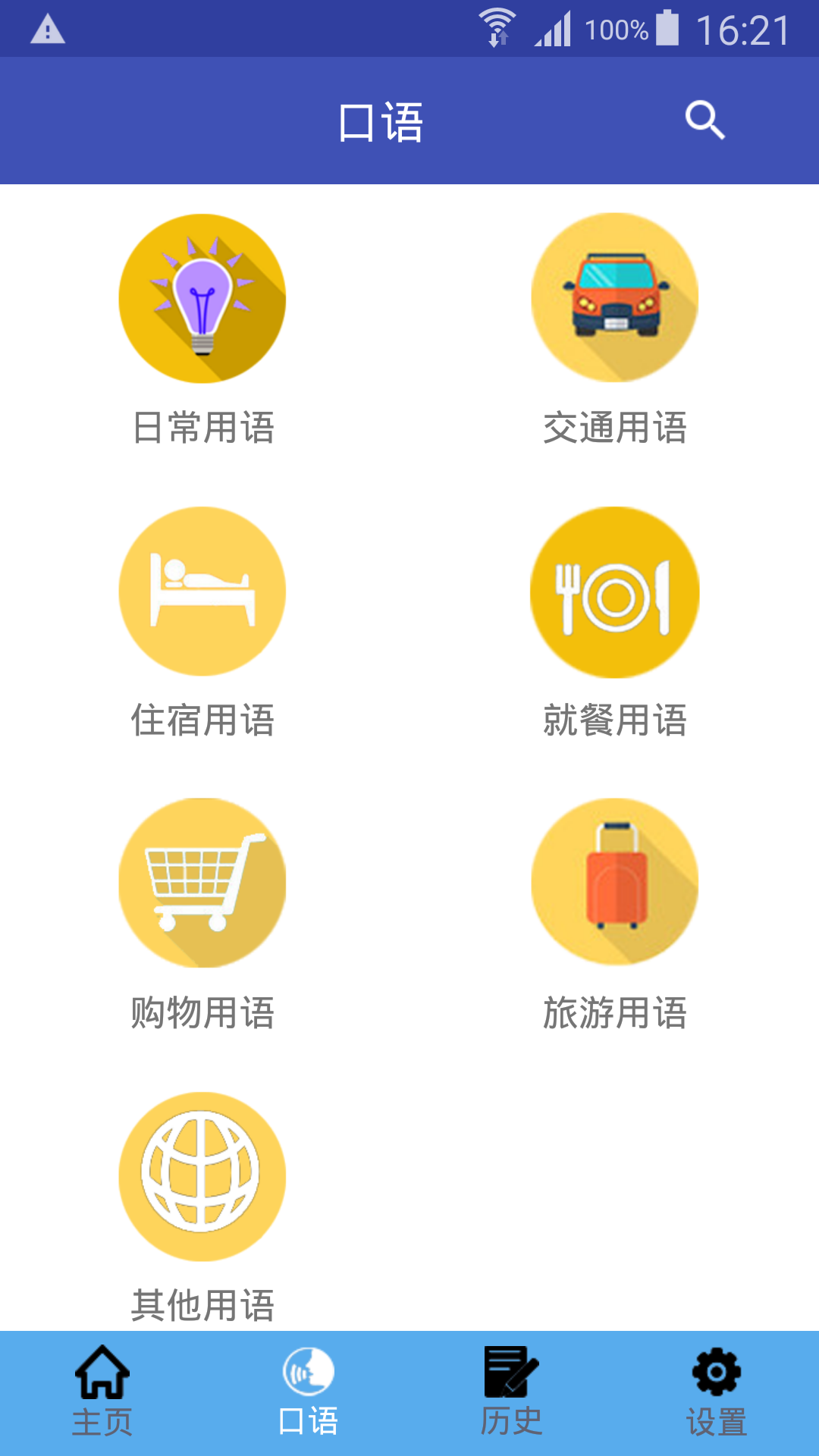
Task: Select the 口语 speaking icon
Action: tap(307, 1373)
